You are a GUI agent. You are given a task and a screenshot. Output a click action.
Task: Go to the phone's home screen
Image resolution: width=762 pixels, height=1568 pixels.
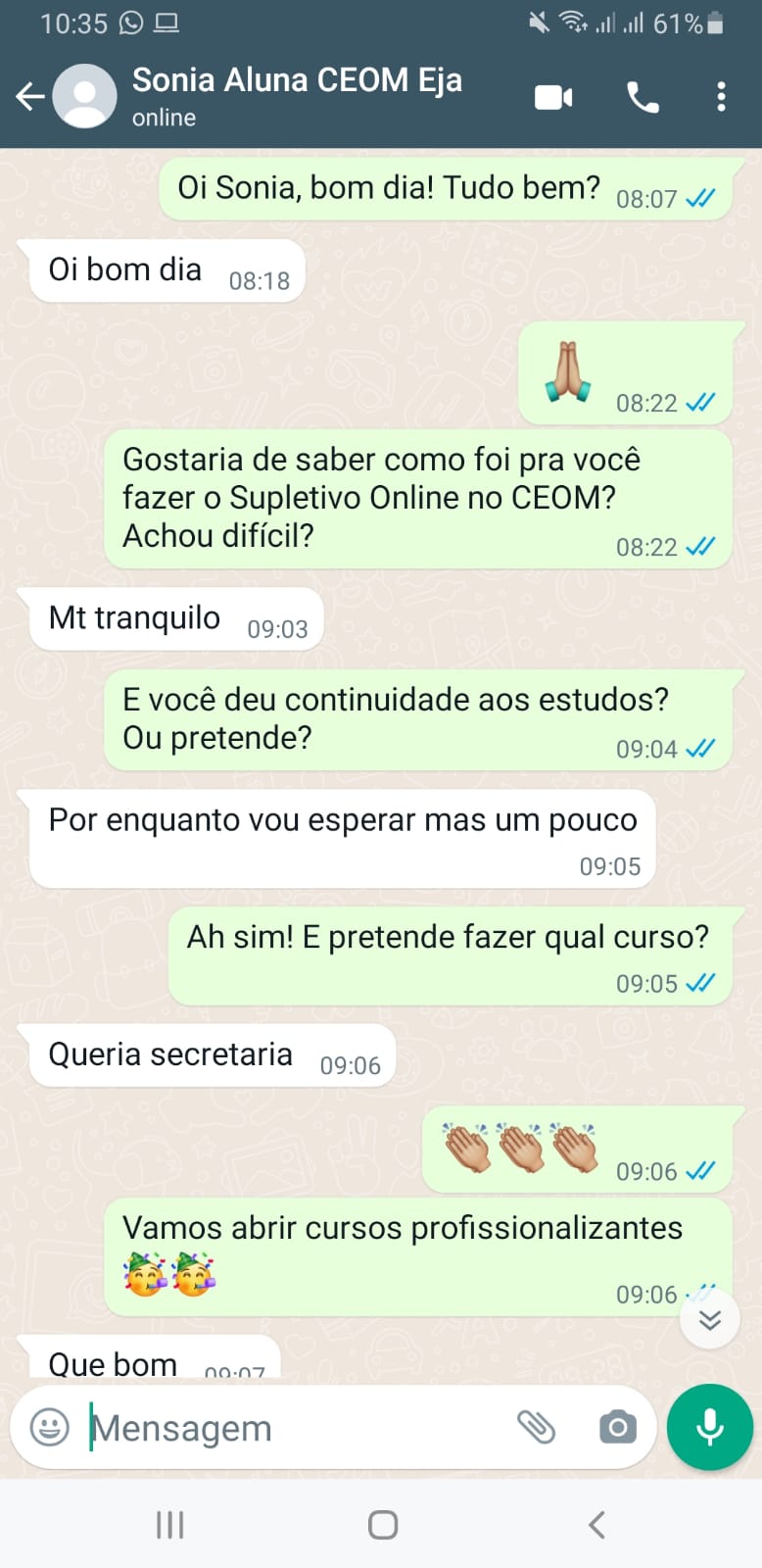(382, 1525)
